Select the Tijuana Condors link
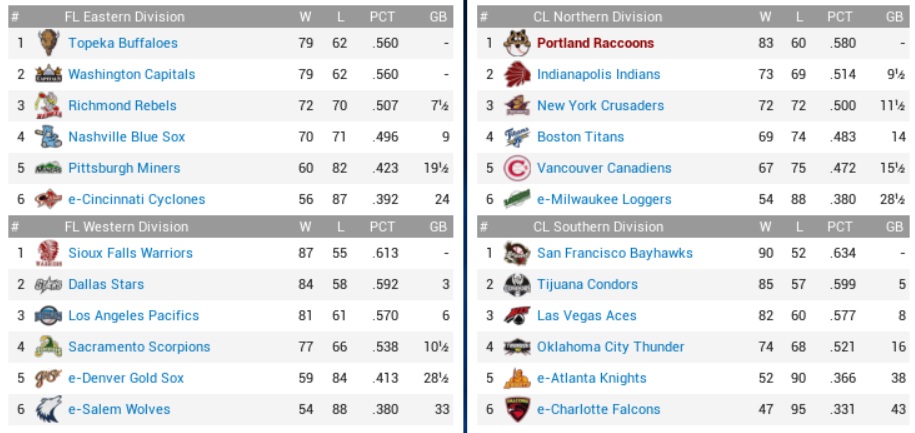Image resolution: width=915 pixels, height=433 pixels. 587,284
